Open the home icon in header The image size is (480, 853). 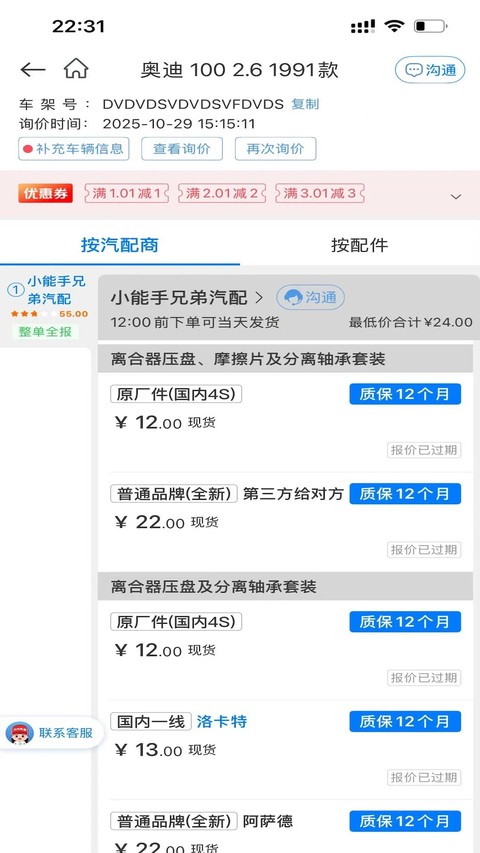(76, 69)
